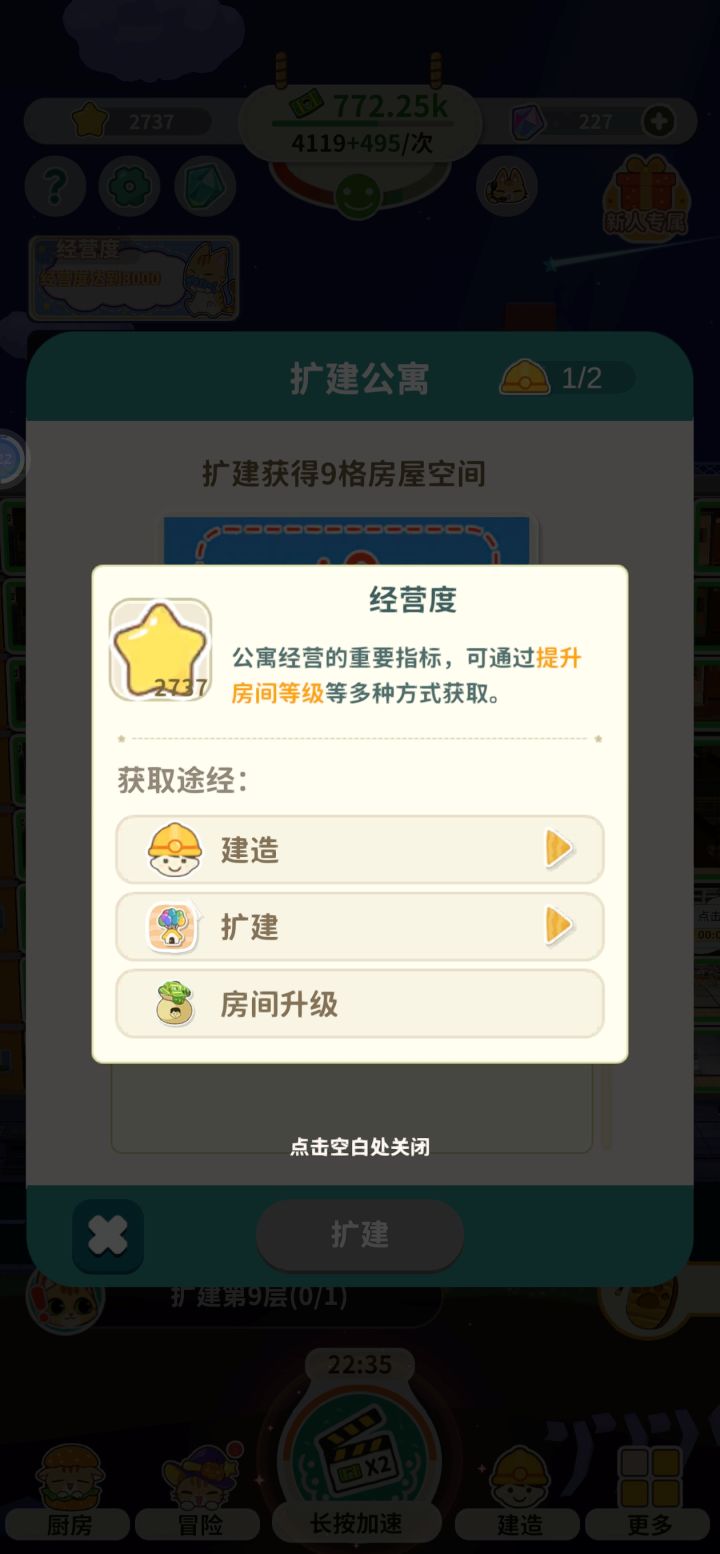This screenshot has width=720, height=1554.
Task: Open the 经营度 banner on the left
Action: pos(135,278)
